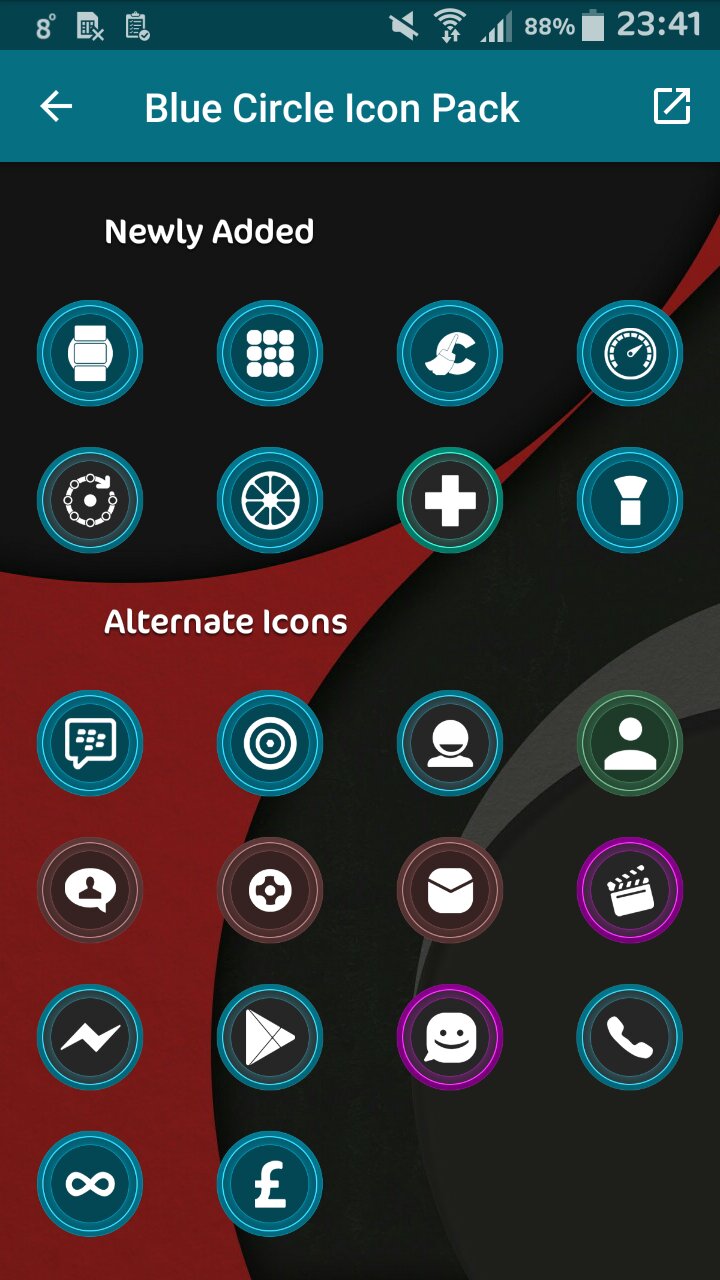Select the smiley chat bubble icon

[x=450, y=1037]
